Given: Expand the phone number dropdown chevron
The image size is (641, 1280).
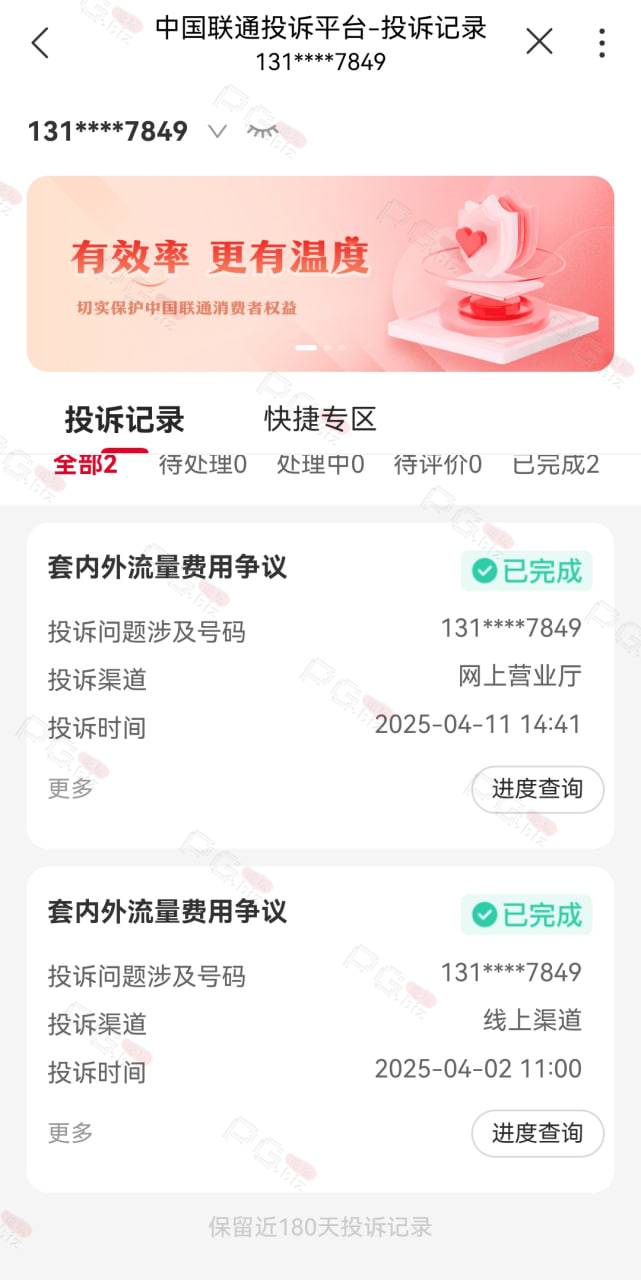Looking at the screenshot, I should coord(217,131).
